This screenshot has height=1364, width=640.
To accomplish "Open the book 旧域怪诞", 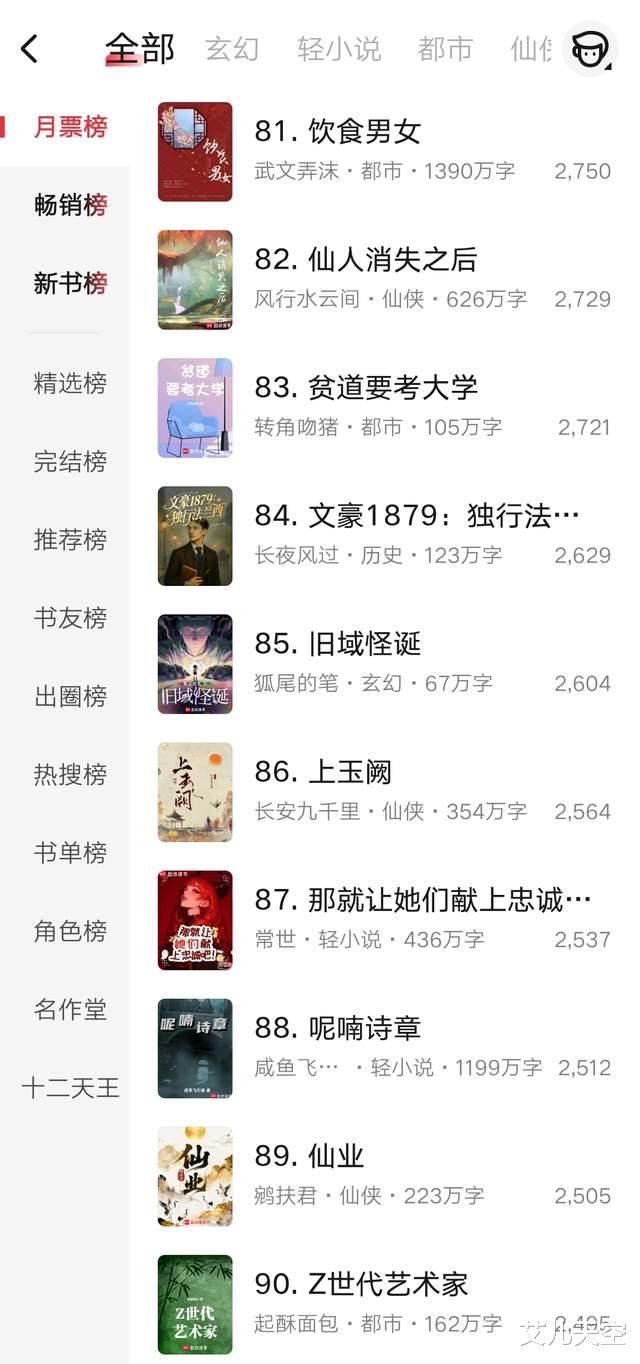I will 337,644.
